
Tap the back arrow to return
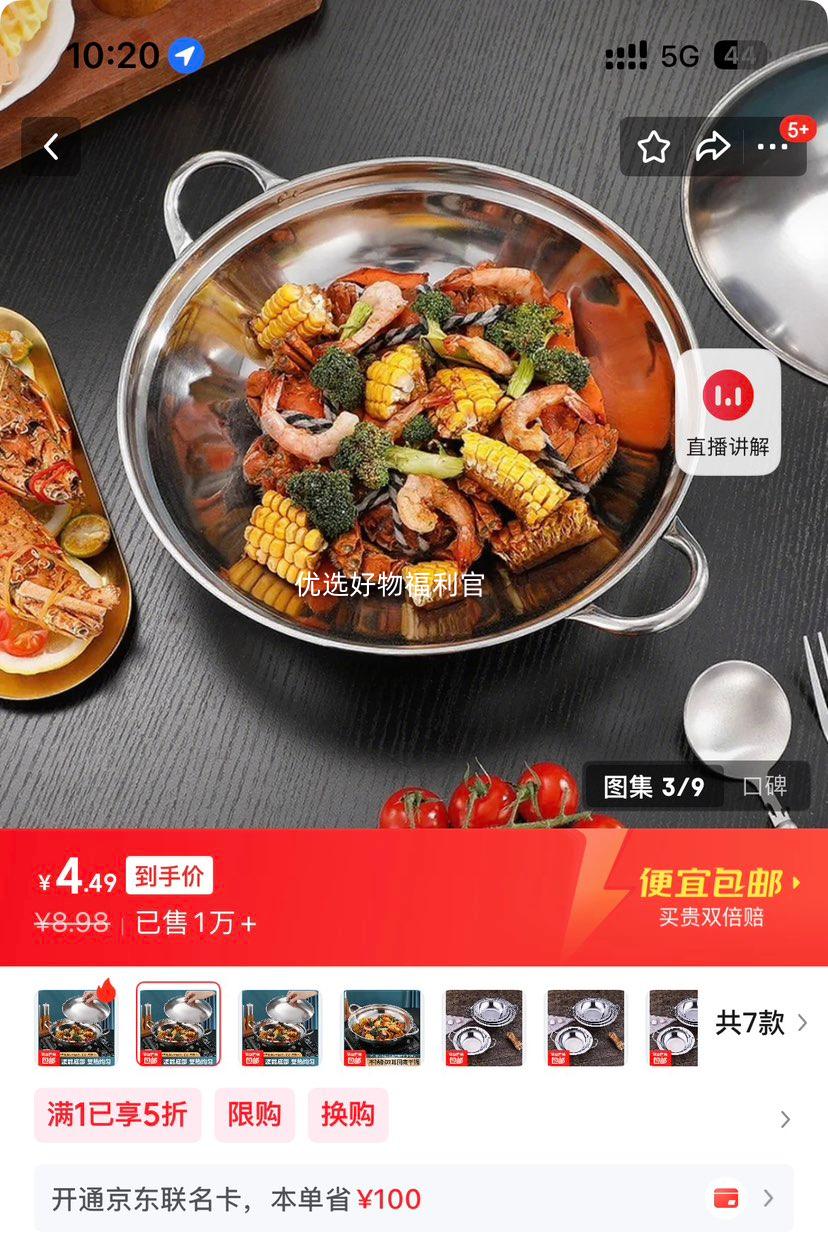(x=50, y=145)
